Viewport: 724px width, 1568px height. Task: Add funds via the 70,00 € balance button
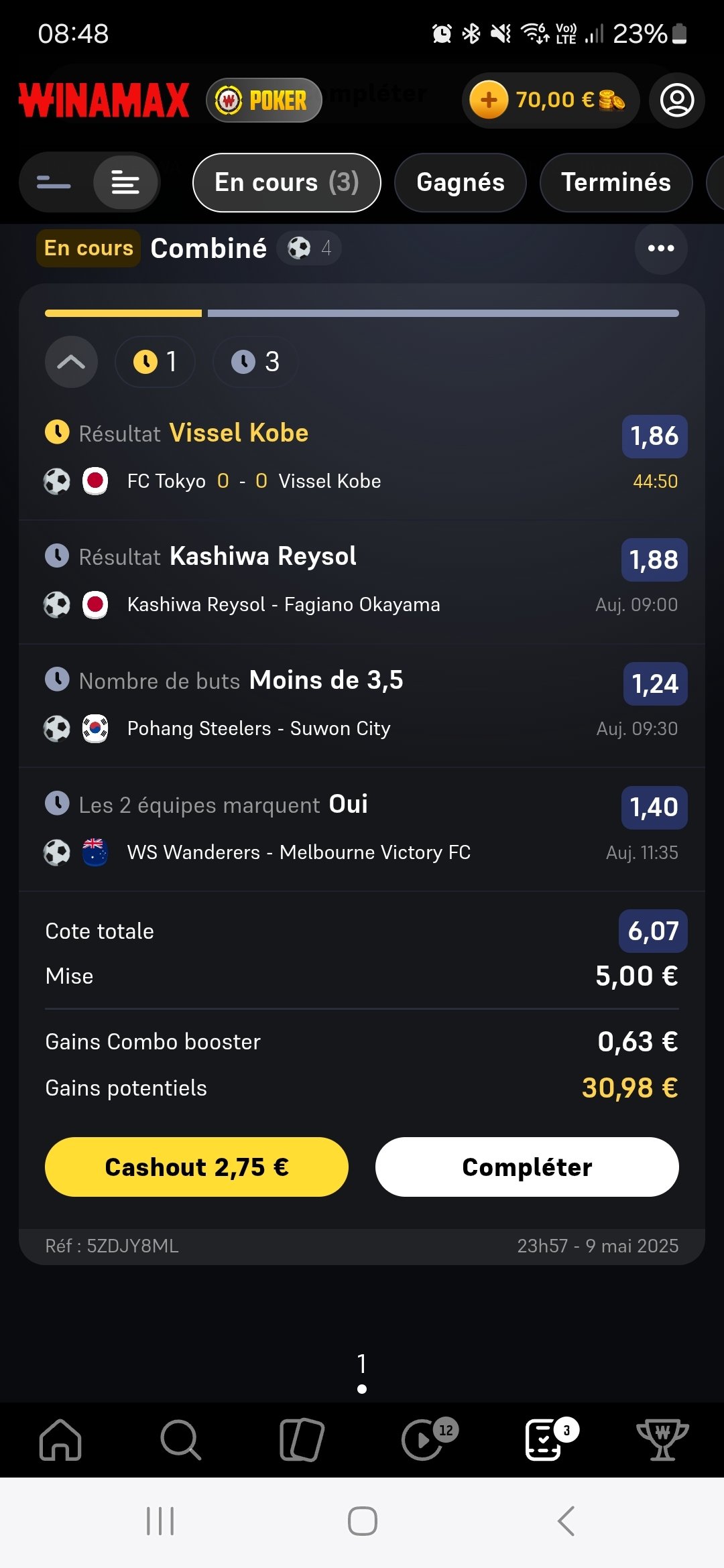(x=550, y=101)
